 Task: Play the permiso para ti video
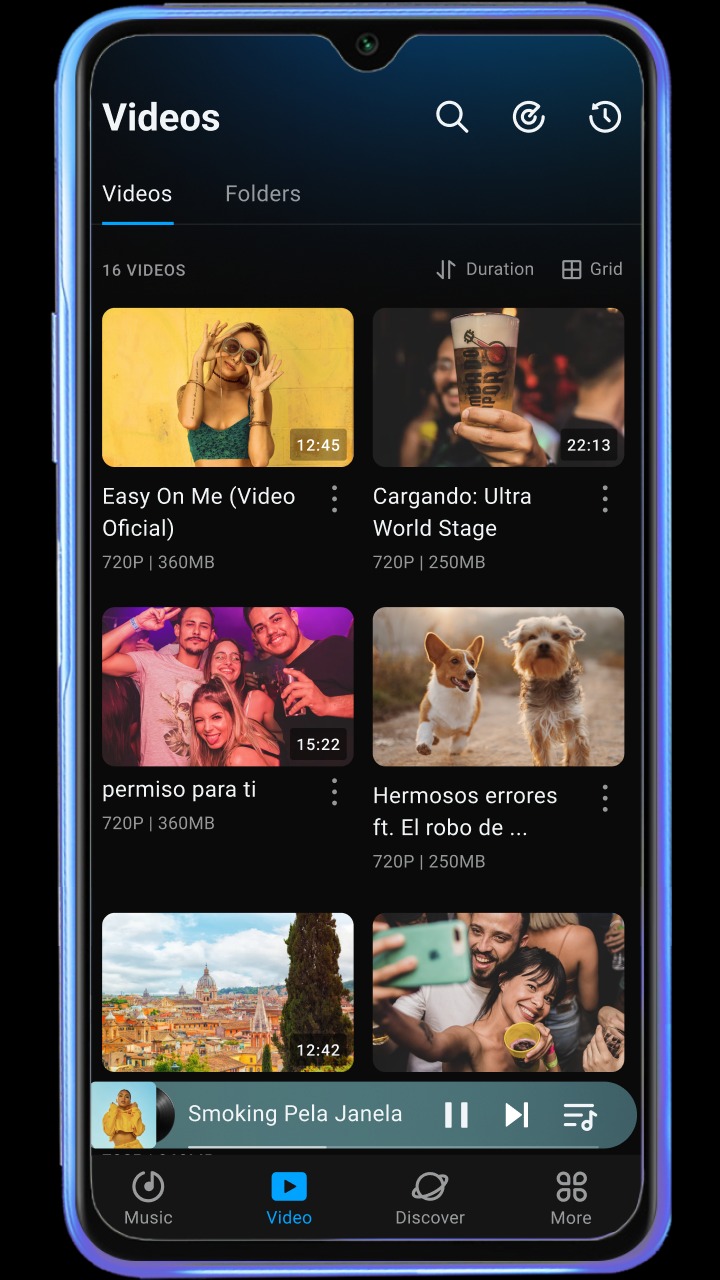pyautogui.click(x=228, y=687)
